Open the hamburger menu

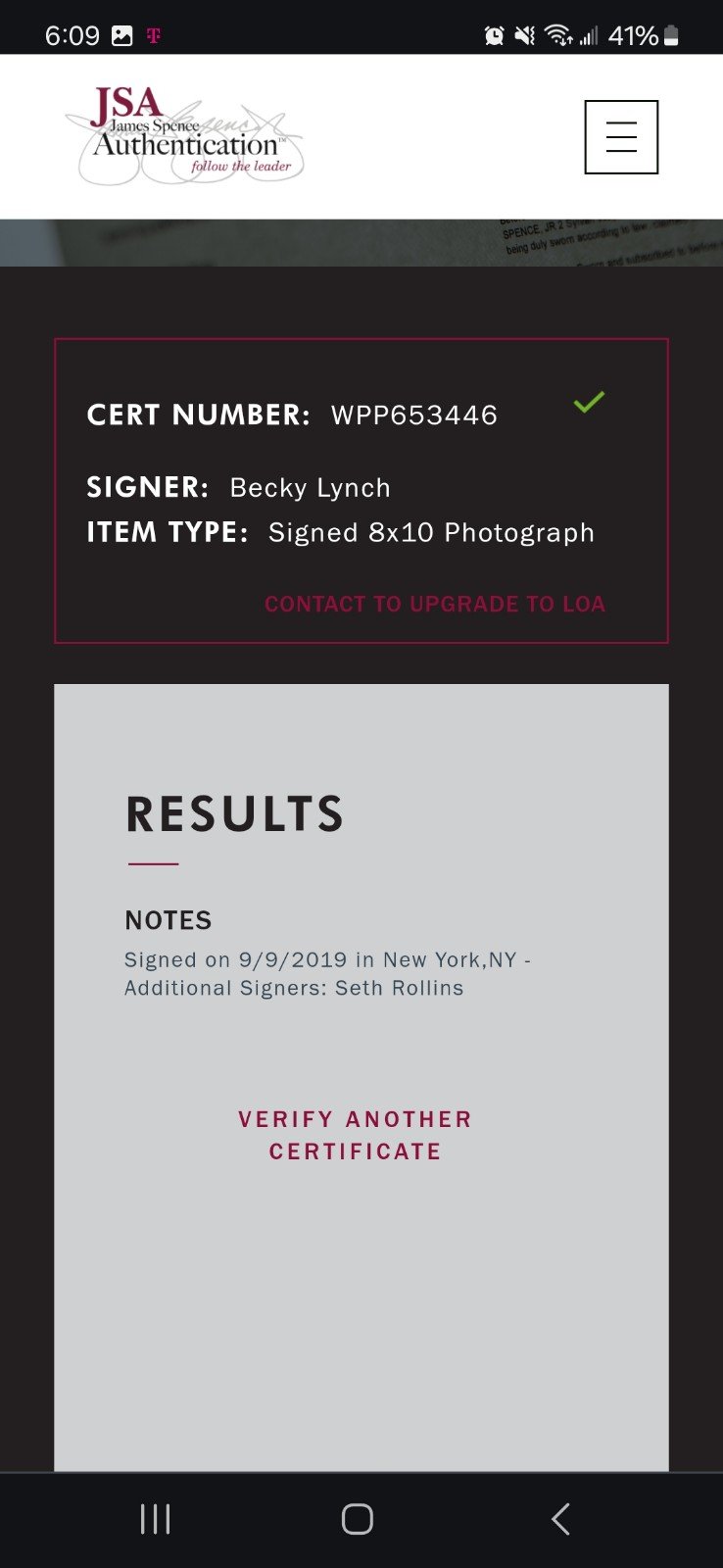coord(621,137)
